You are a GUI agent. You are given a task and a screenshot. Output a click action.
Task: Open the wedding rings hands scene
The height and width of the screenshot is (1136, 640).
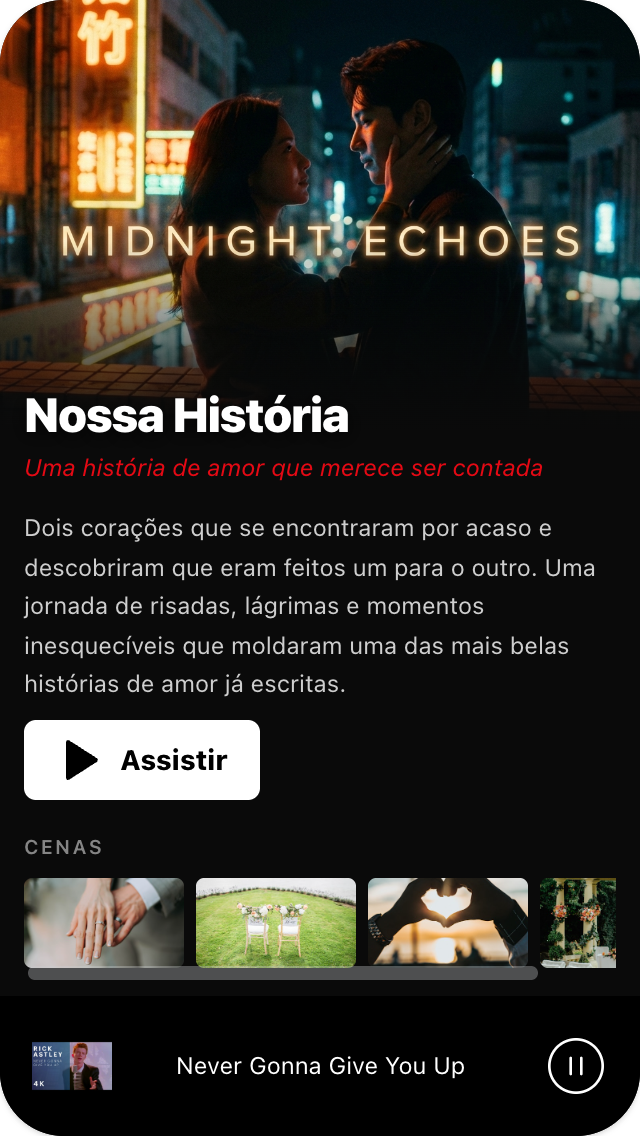coord(104,921)
